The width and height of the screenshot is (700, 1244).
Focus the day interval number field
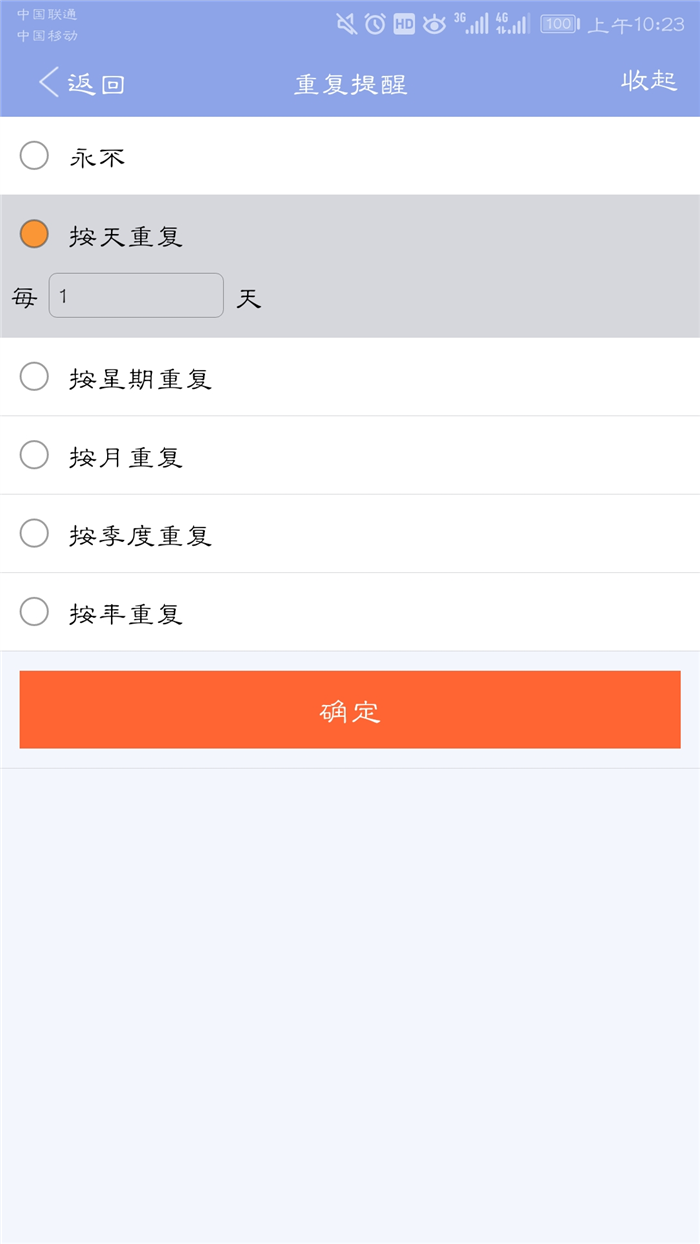click(x=136, y=296)
